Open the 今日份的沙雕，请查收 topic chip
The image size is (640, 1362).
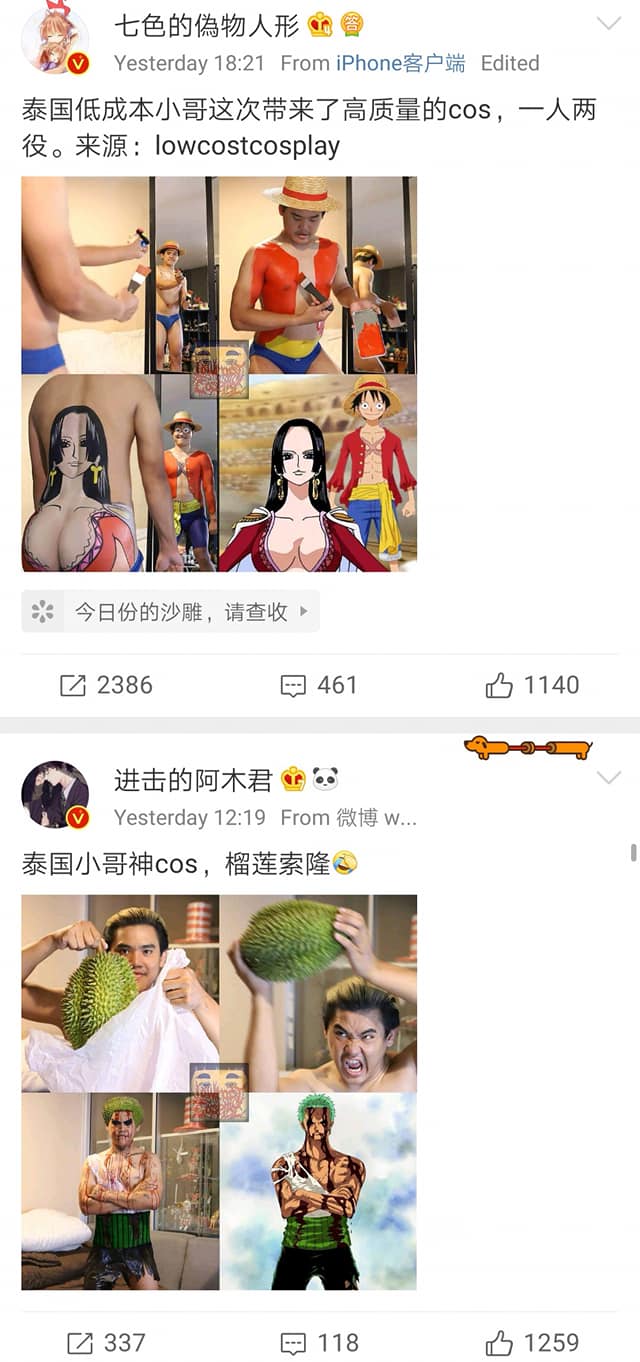[170, 611]
